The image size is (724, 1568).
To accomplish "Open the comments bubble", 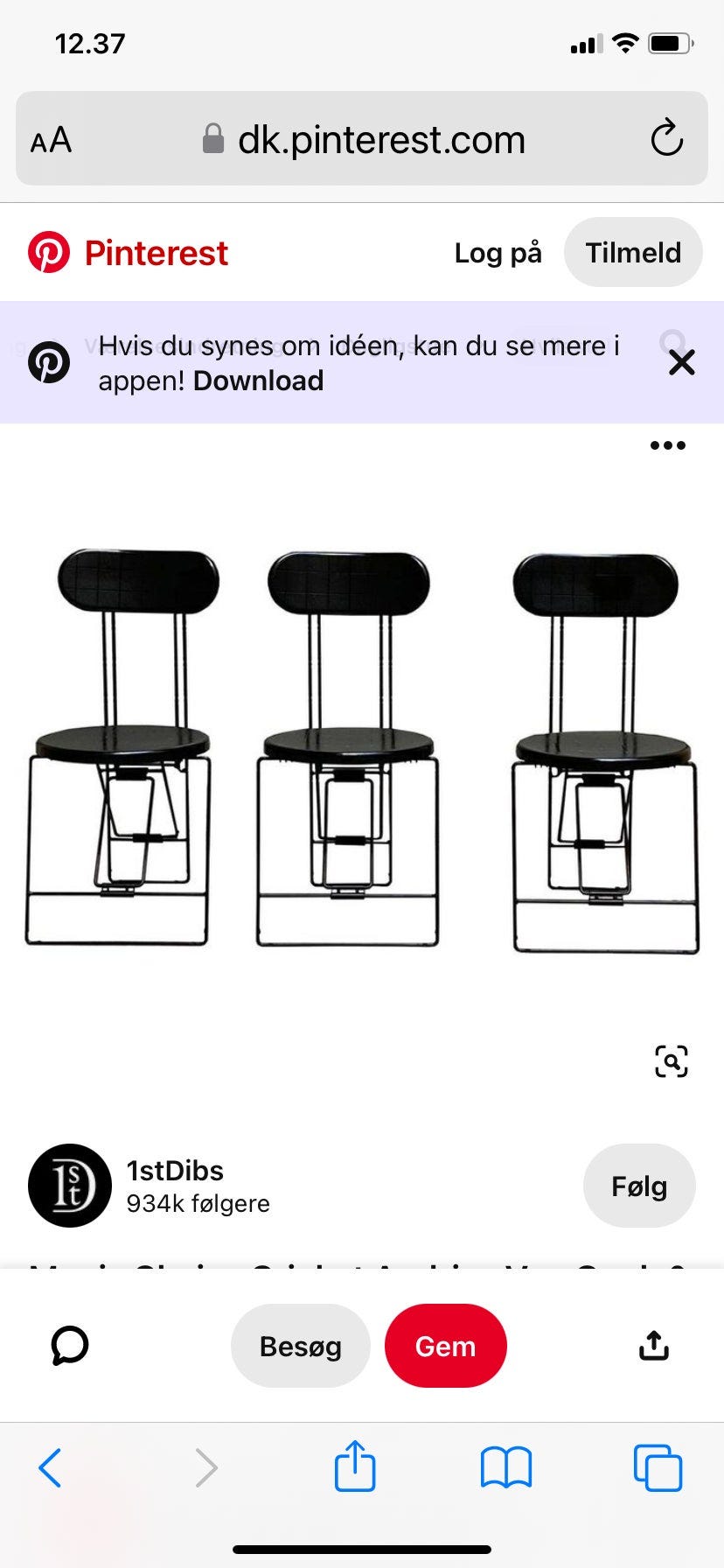I will tap(70, 1346).
